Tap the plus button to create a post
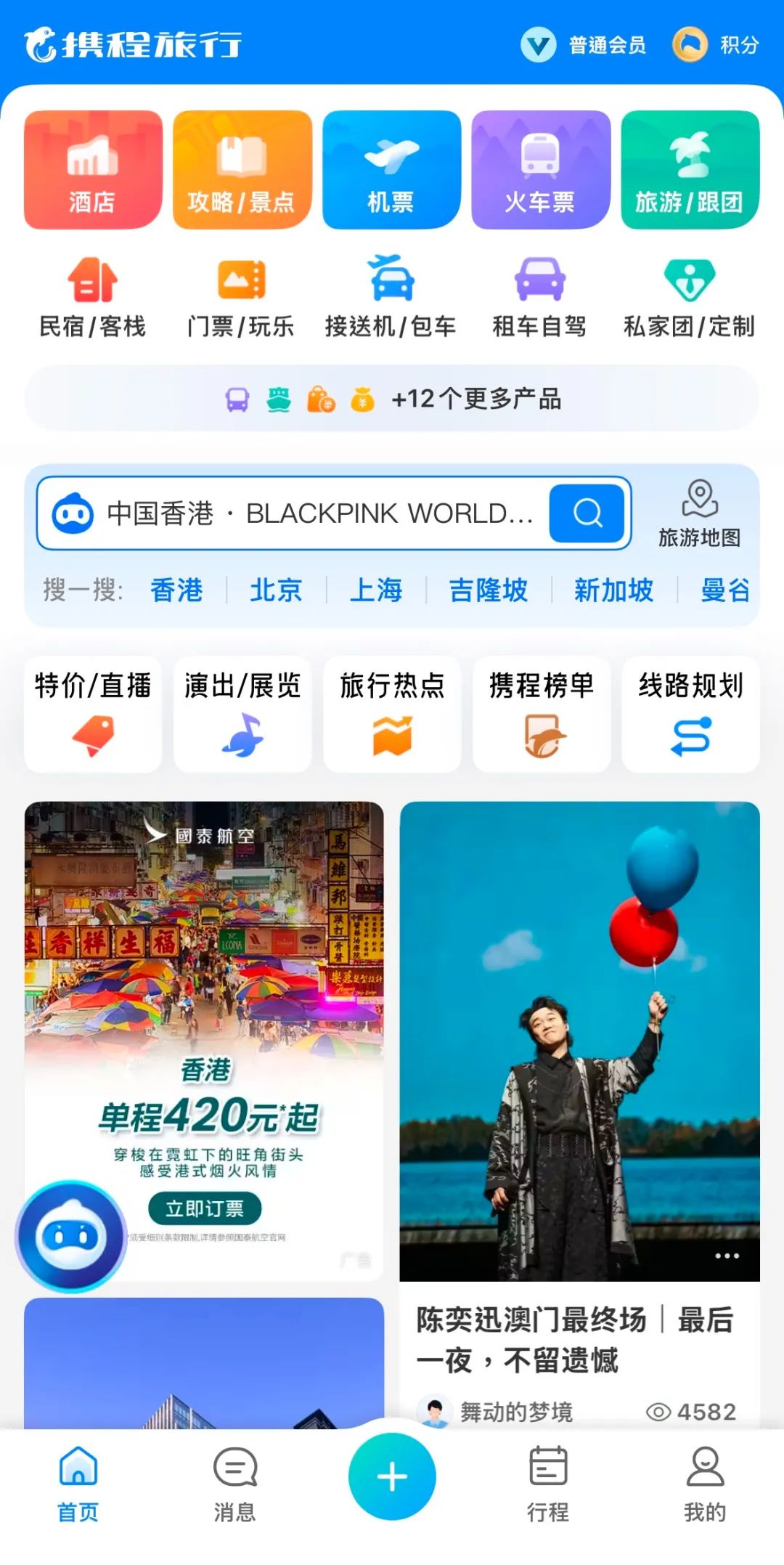The width and height of the screenshot is (784, 1565). (392, 1476)
